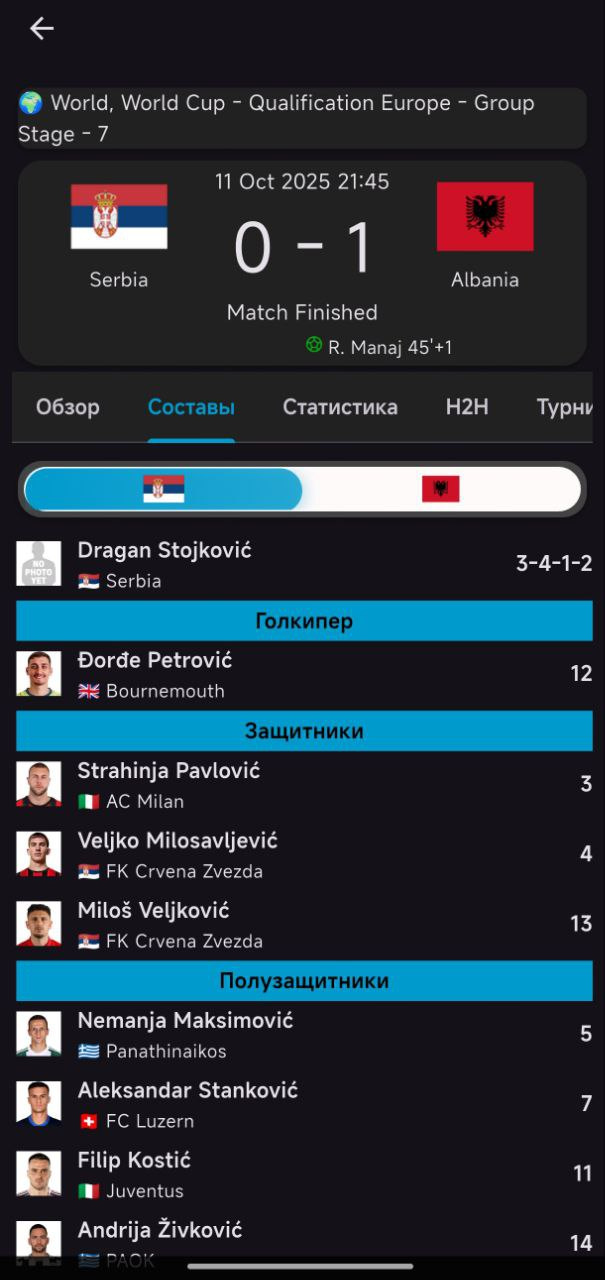Open the World Cup Qualification league header
This screenshot has height=1280, width=605.
[x=302, y=118]
